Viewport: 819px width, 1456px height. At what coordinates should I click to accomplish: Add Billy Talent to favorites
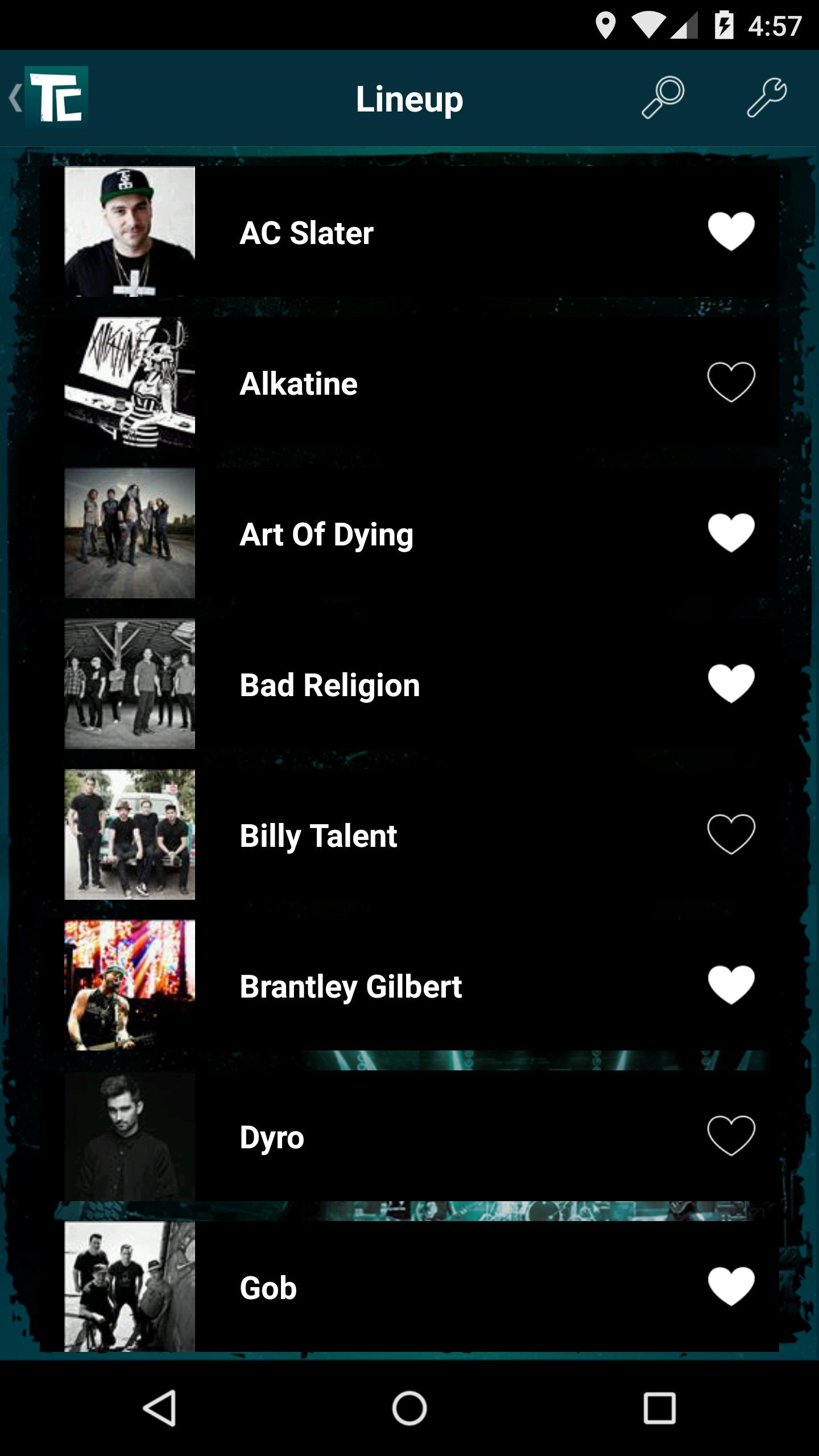731,834
